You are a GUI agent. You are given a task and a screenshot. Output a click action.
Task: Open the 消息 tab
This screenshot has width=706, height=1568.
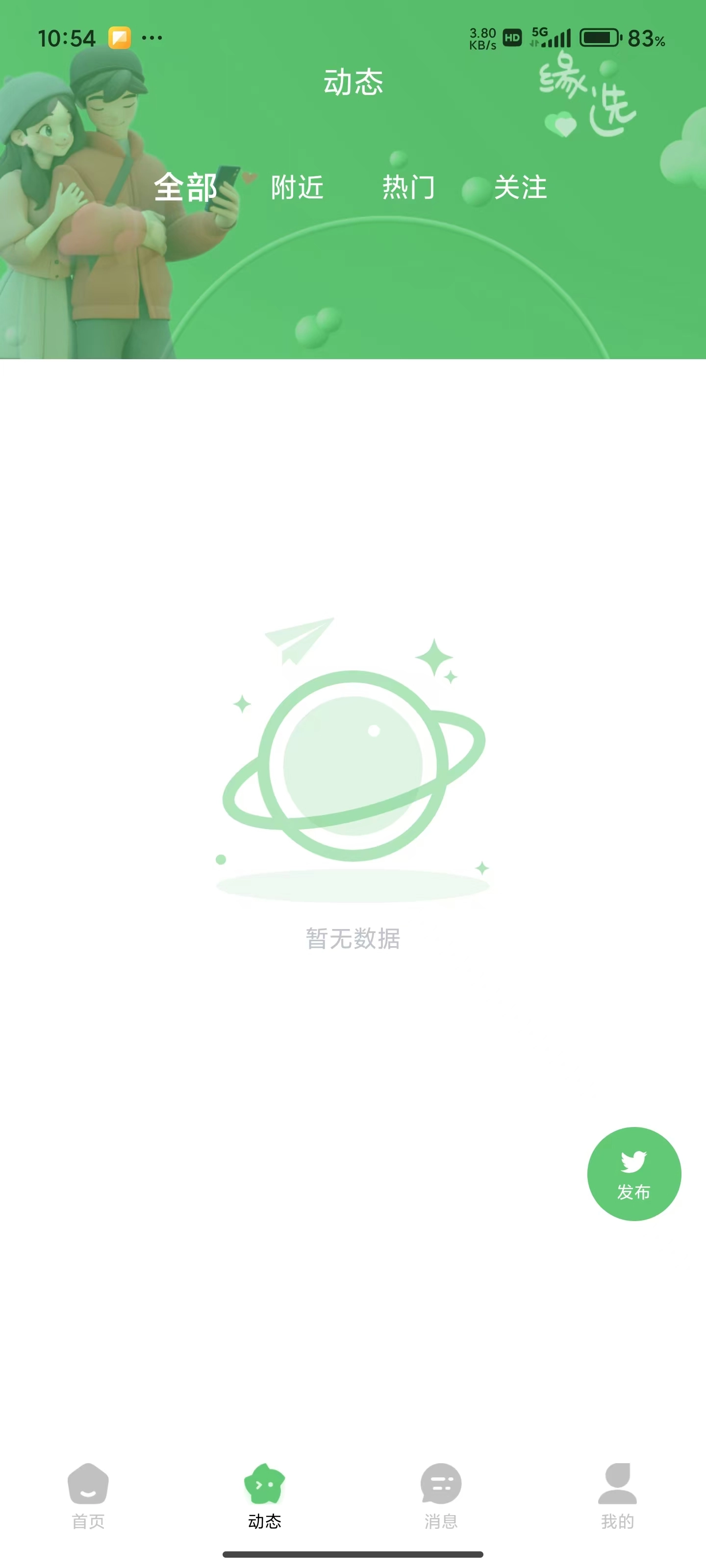[441, 1495]
